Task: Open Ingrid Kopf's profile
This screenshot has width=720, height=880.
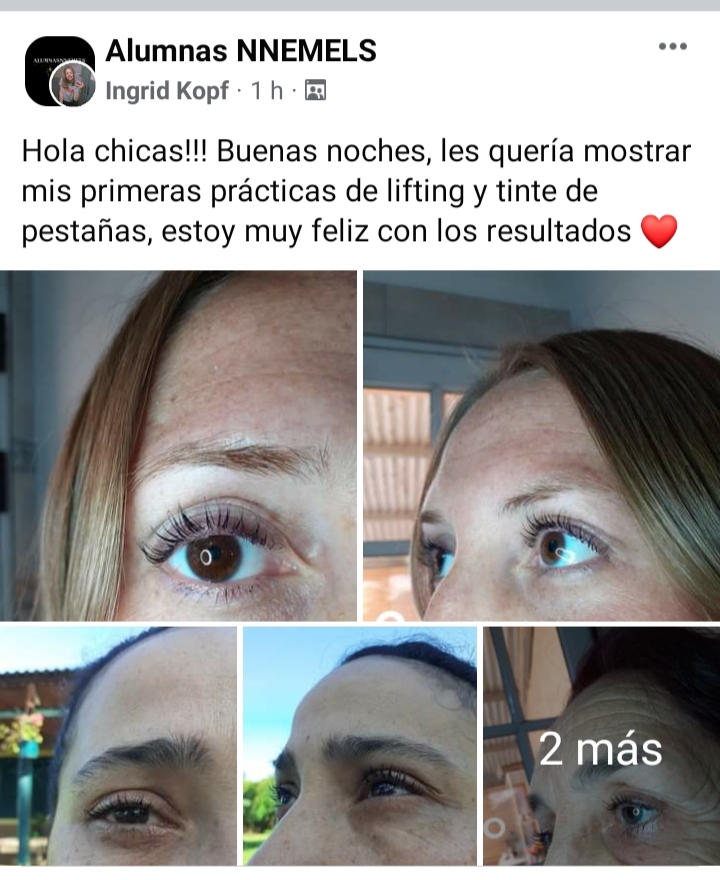Action: coord(167,91)
